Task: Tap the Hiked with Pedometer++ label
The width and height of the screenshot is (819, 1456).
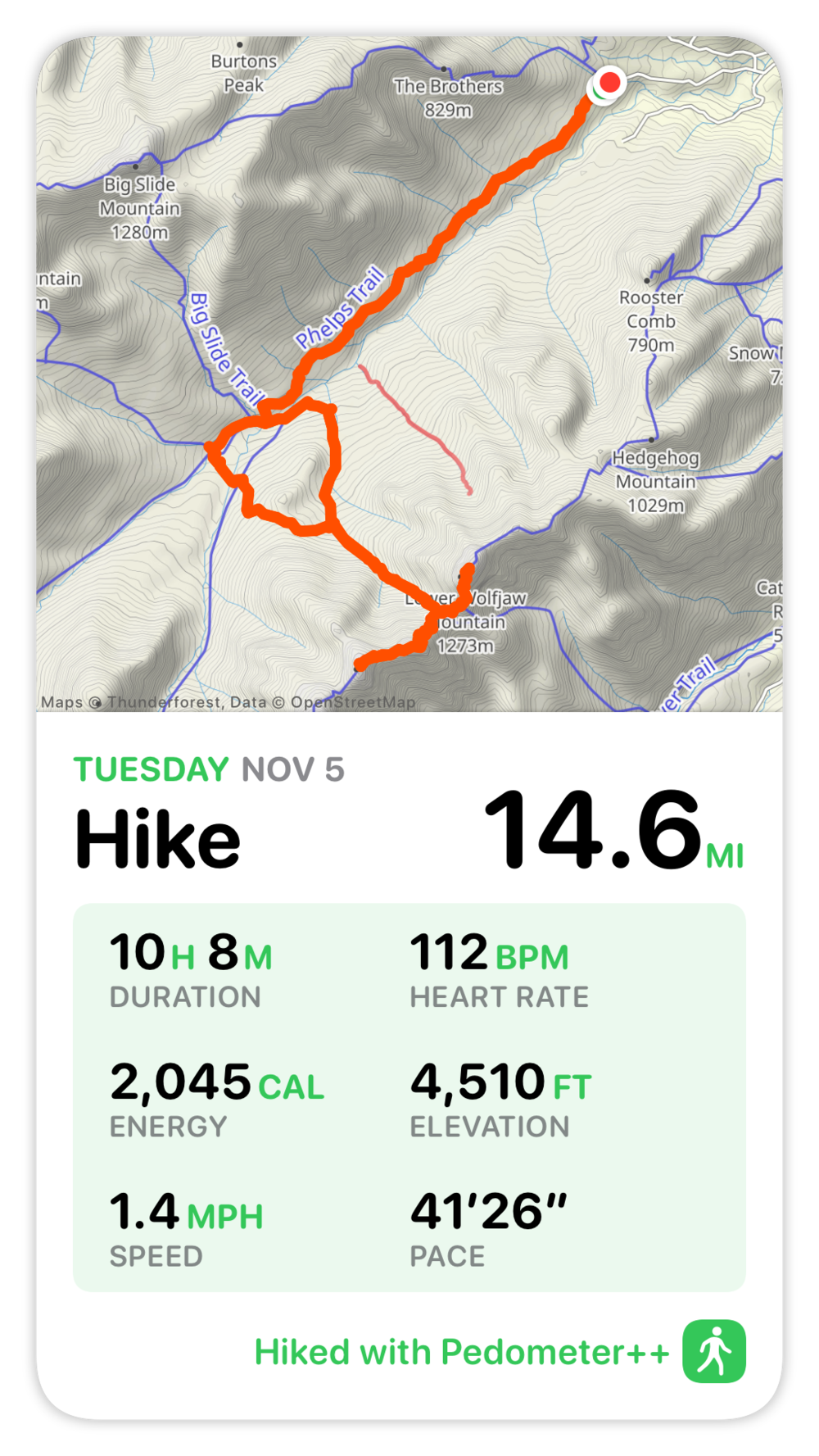Action: pyautogui.click(x=462, y=1351)
